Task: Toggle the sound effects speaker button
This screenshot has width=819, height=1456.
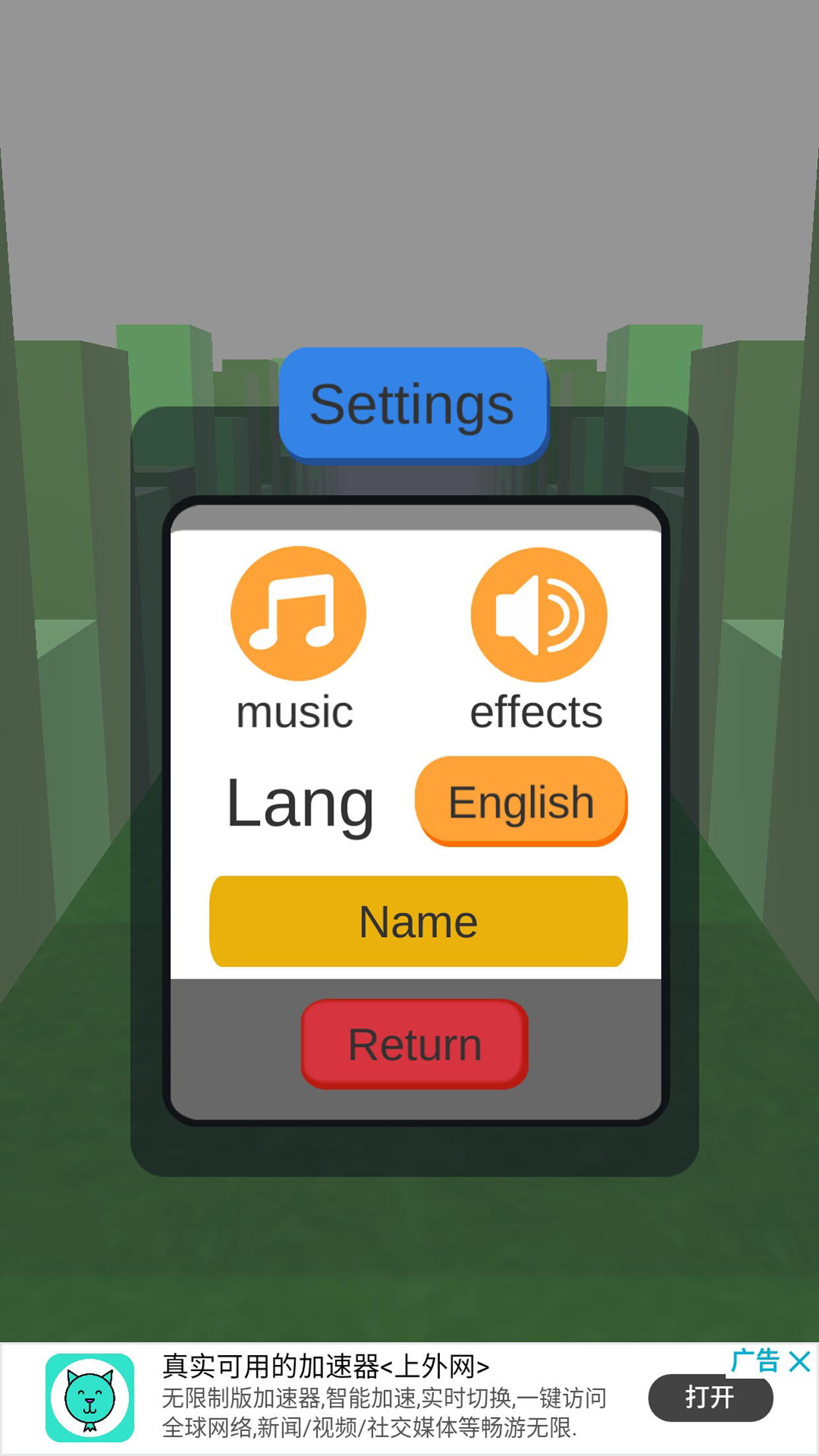Action: [538, 615]
